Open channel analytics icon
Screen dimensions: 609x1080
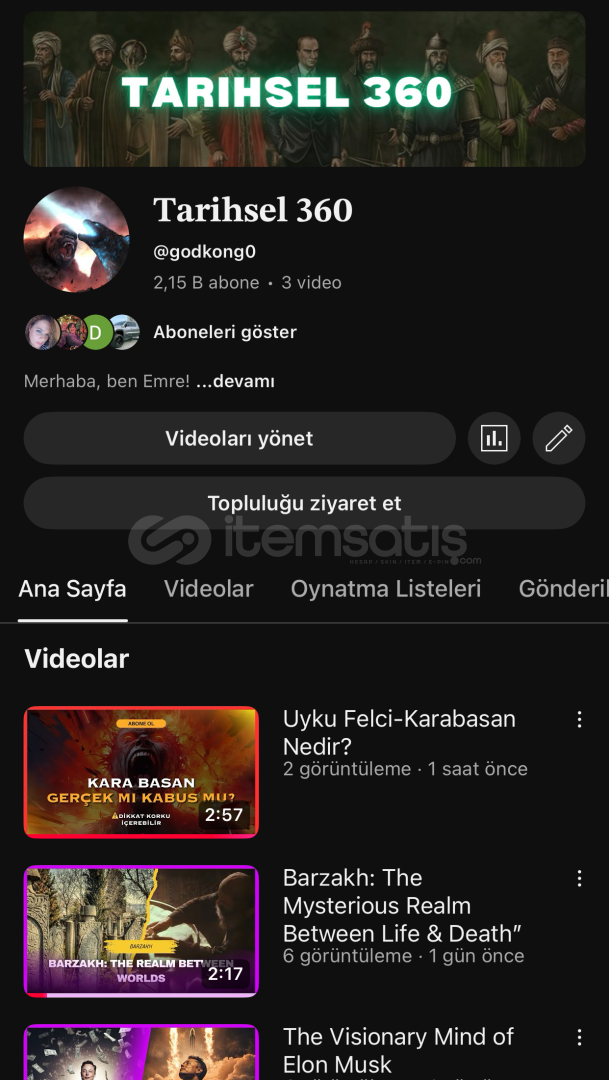click(x=494, y=438)
